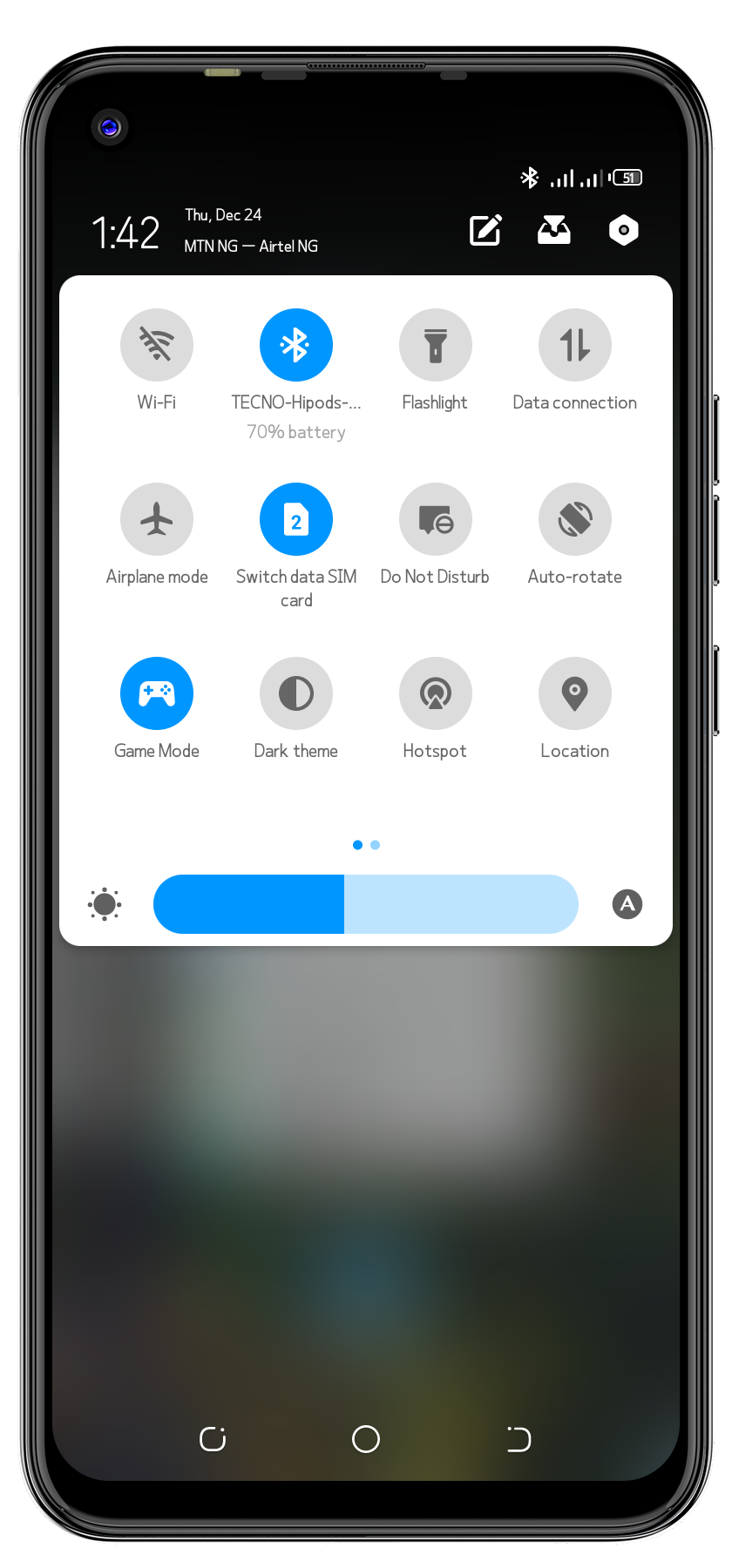Viewport: 732px width, 1568px height.
Task: Enable Data connection
Action: (x=575, y=345)
